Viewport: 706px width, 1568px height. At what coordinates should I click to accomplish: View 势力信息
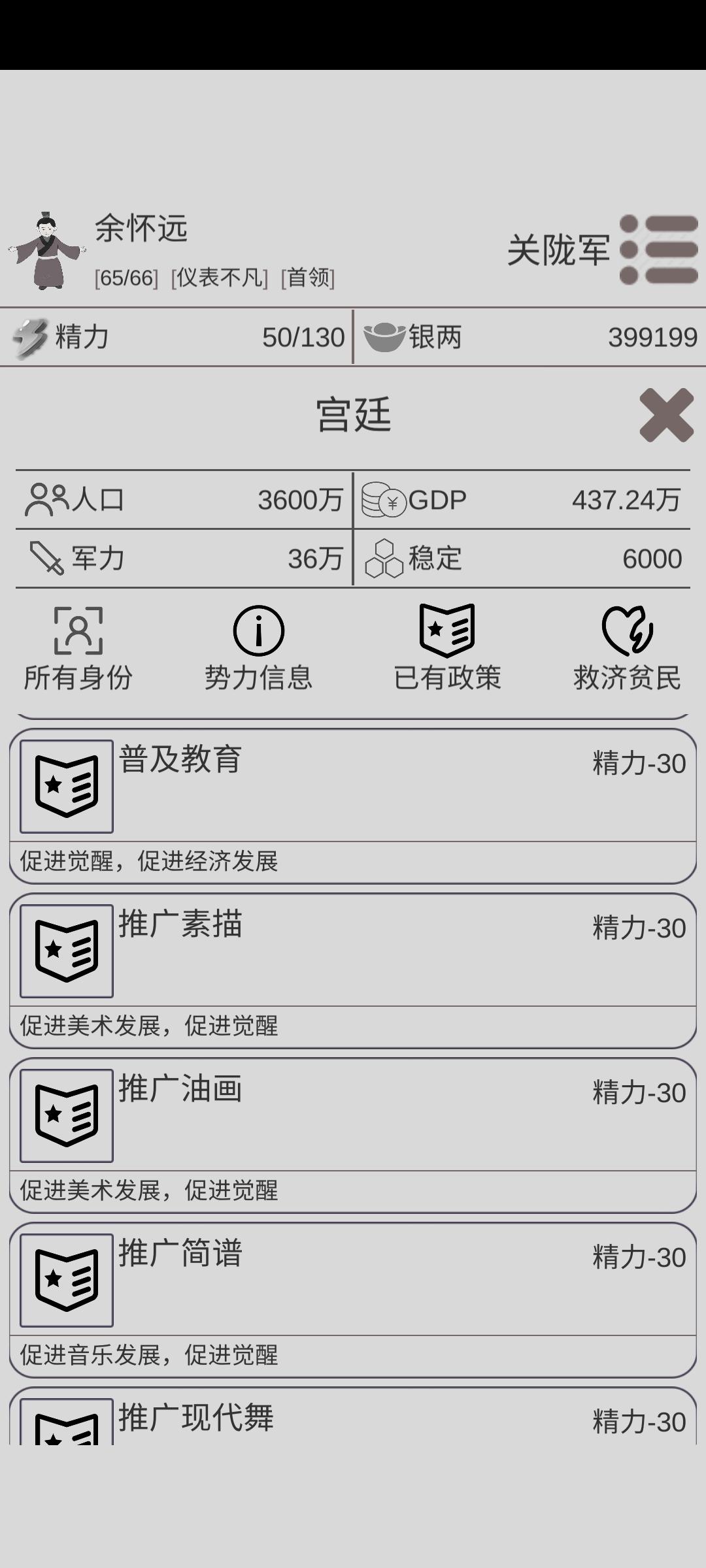click(258, 648)
